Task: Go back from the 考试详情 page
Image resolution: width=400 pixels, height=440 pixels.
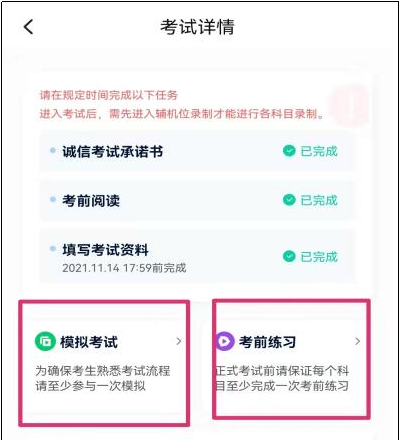Action: pyautogui.click(x=29, y=27)
